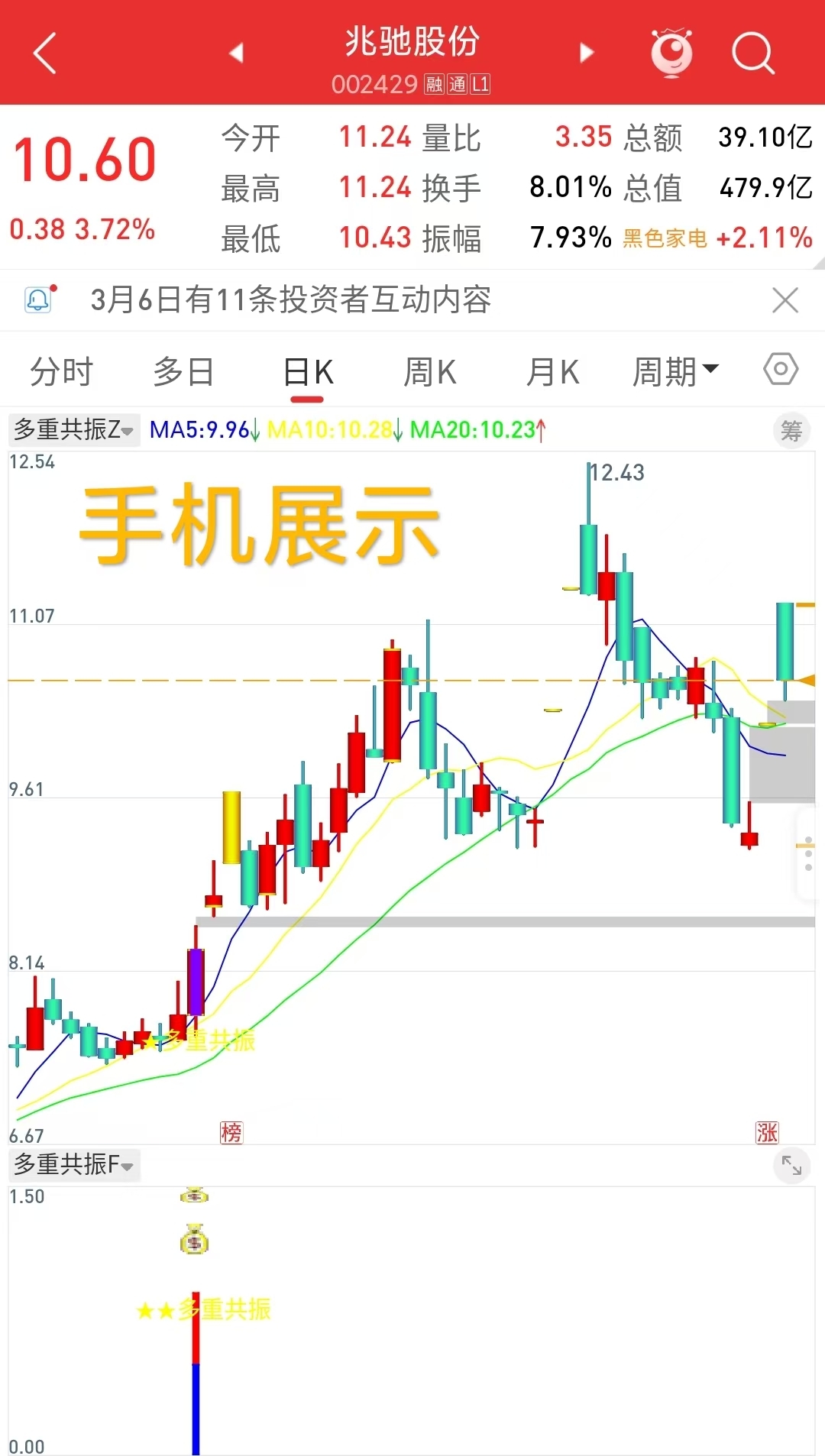Dismiss the investor interaction notice

[785, 300]
